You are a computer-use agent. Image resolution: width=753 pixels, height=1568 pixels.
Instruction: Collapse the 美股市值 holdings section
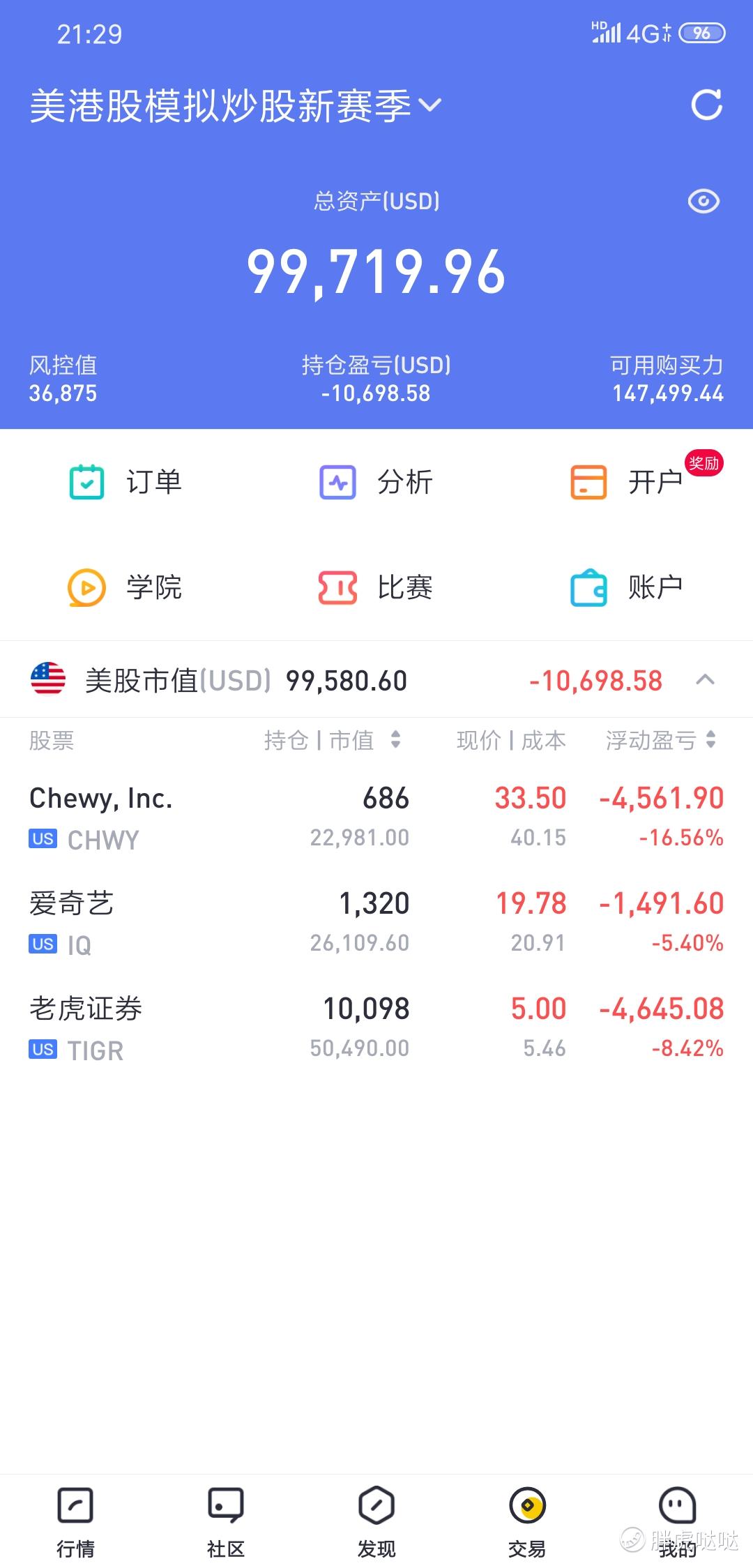705,680
